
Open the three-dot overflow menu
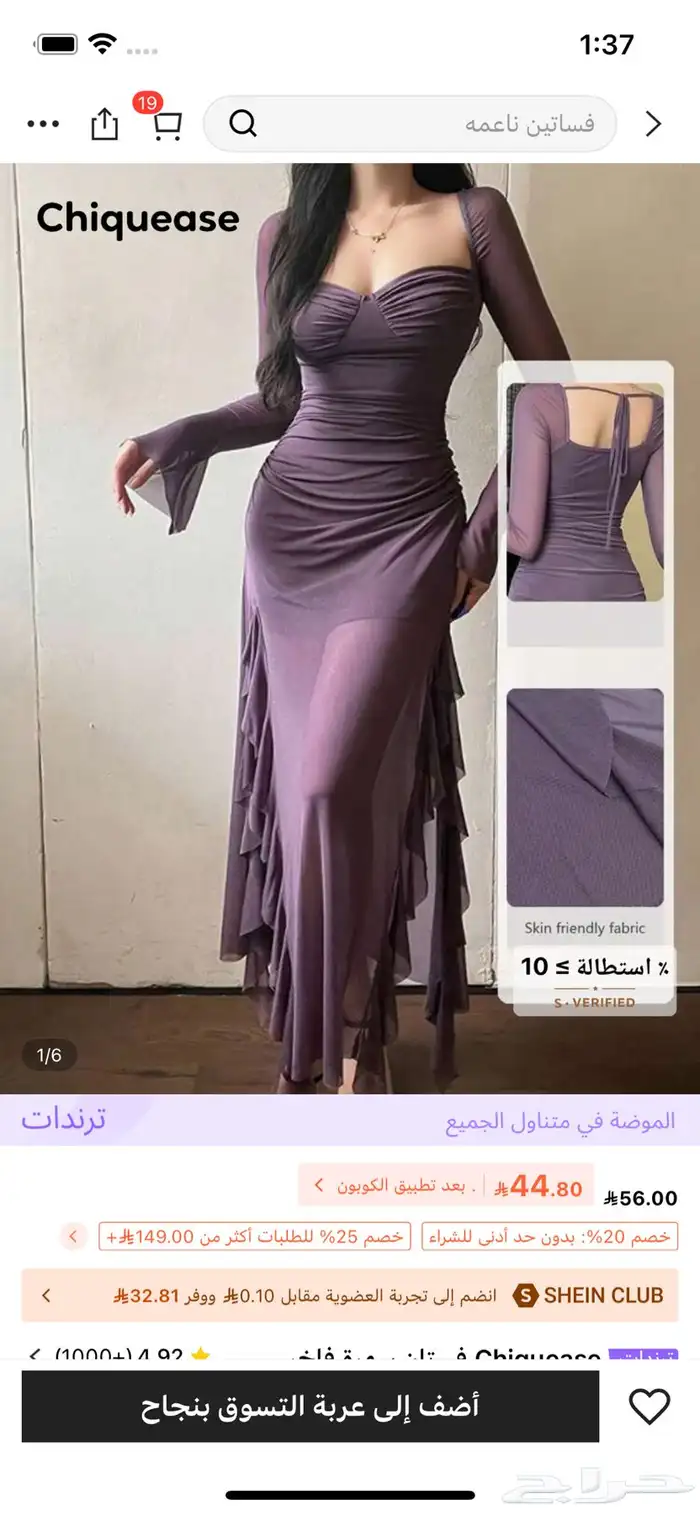(43, 125)
